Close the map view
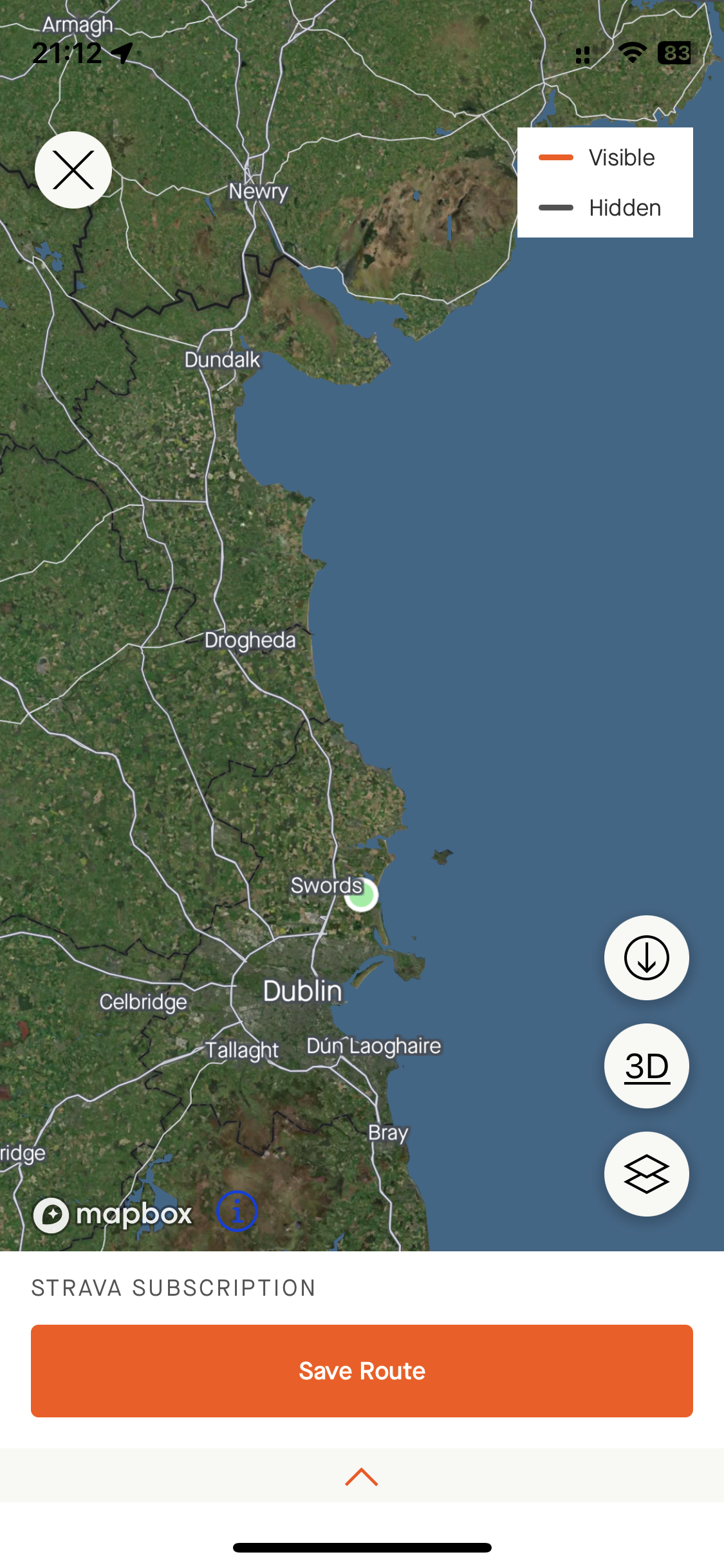 click(73, 170)
